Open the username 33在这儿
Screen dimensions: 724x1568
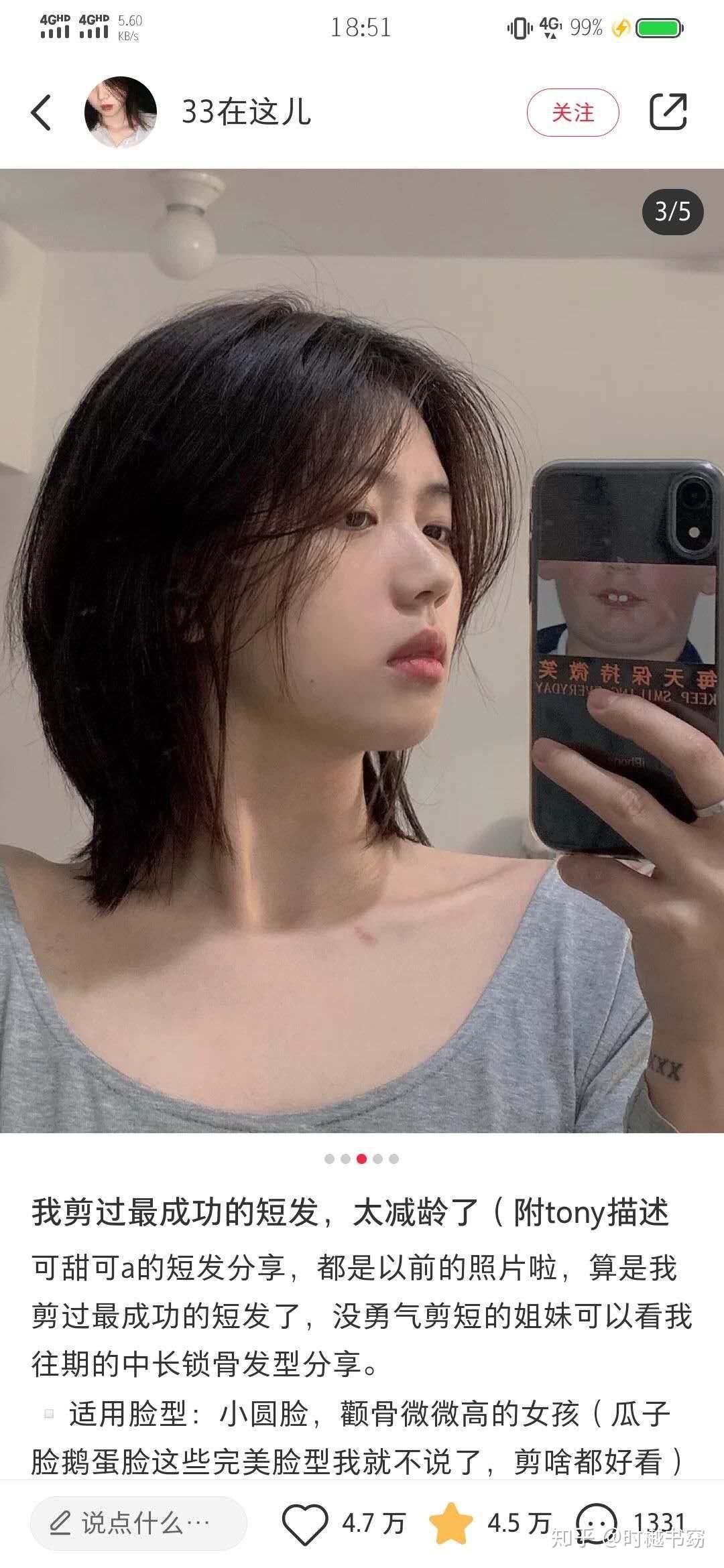point(246,112)
